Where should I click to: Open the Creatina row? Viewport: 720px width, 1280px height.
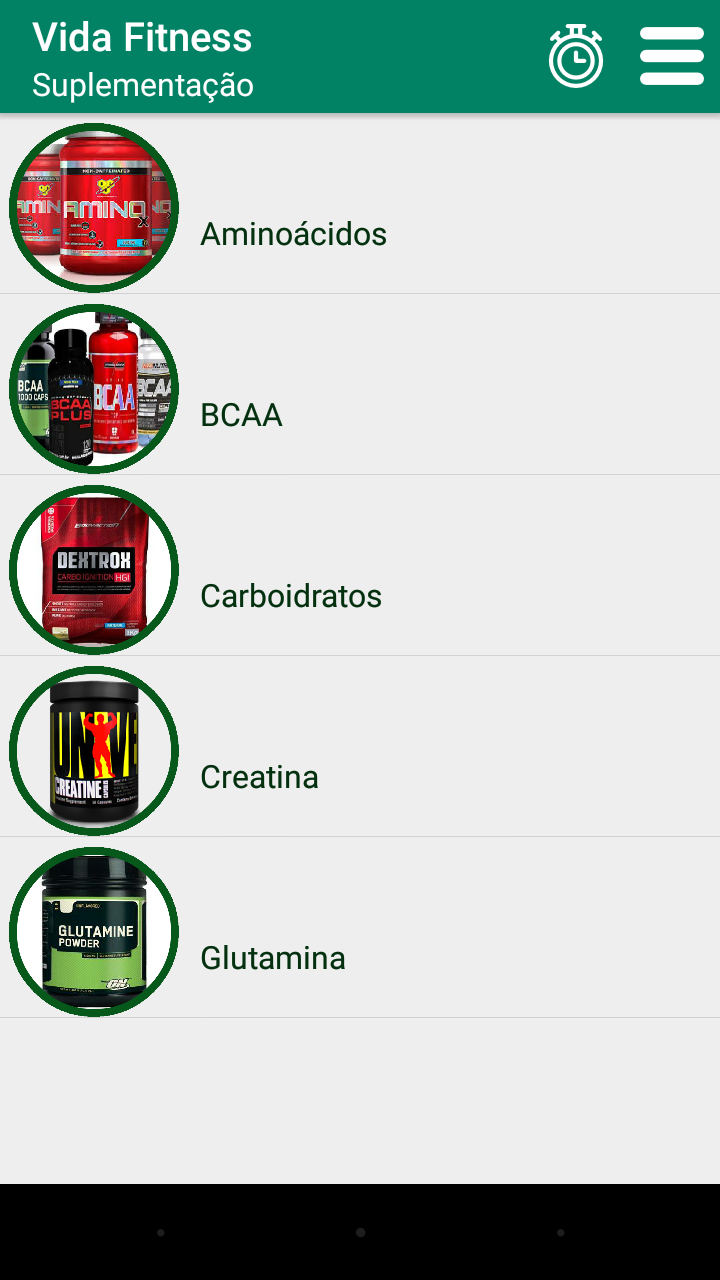click(x=360, y=747)
